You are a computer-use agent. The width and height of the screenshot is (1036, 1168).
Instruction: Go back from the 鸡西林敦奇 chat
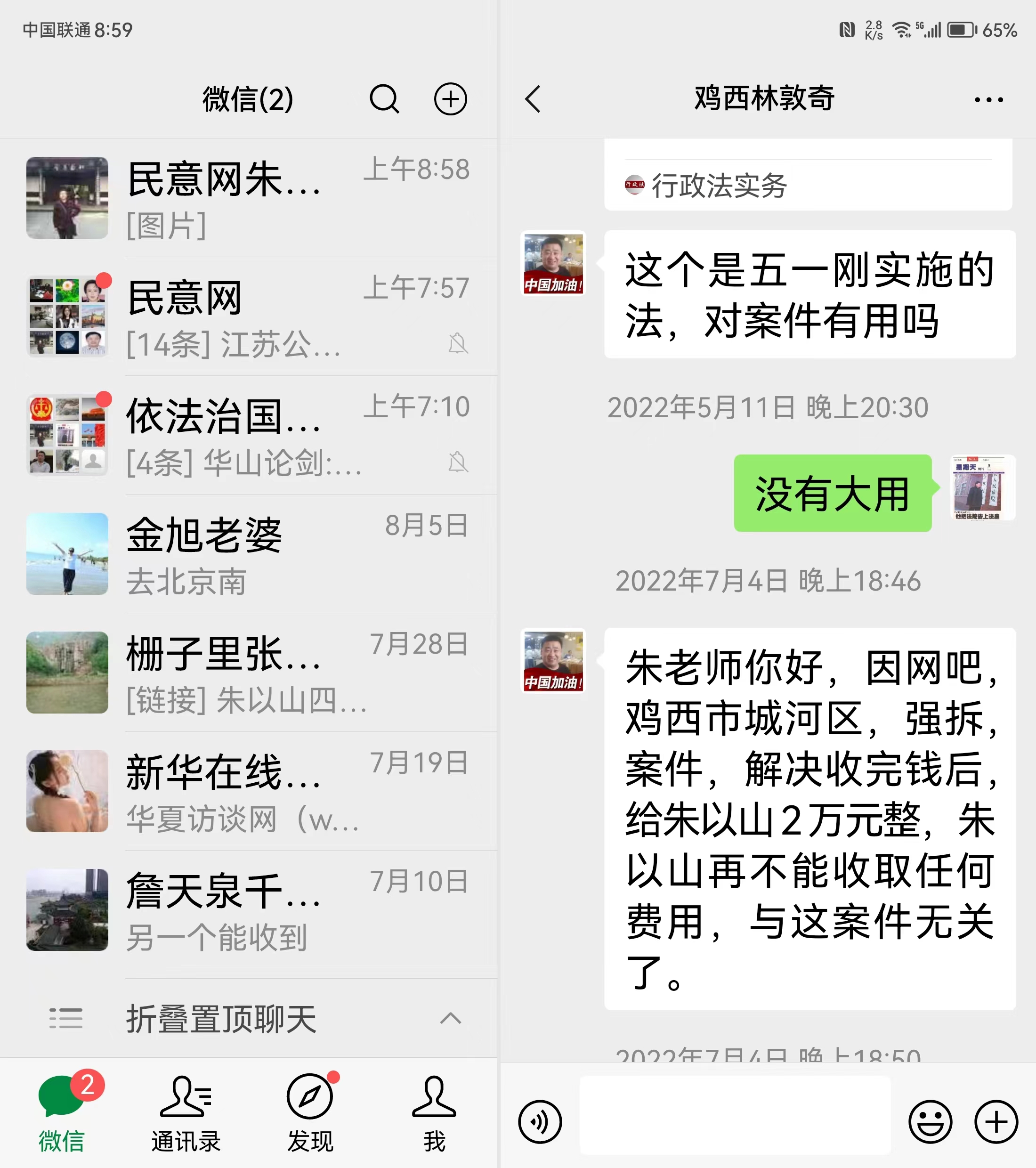[533, 99]
